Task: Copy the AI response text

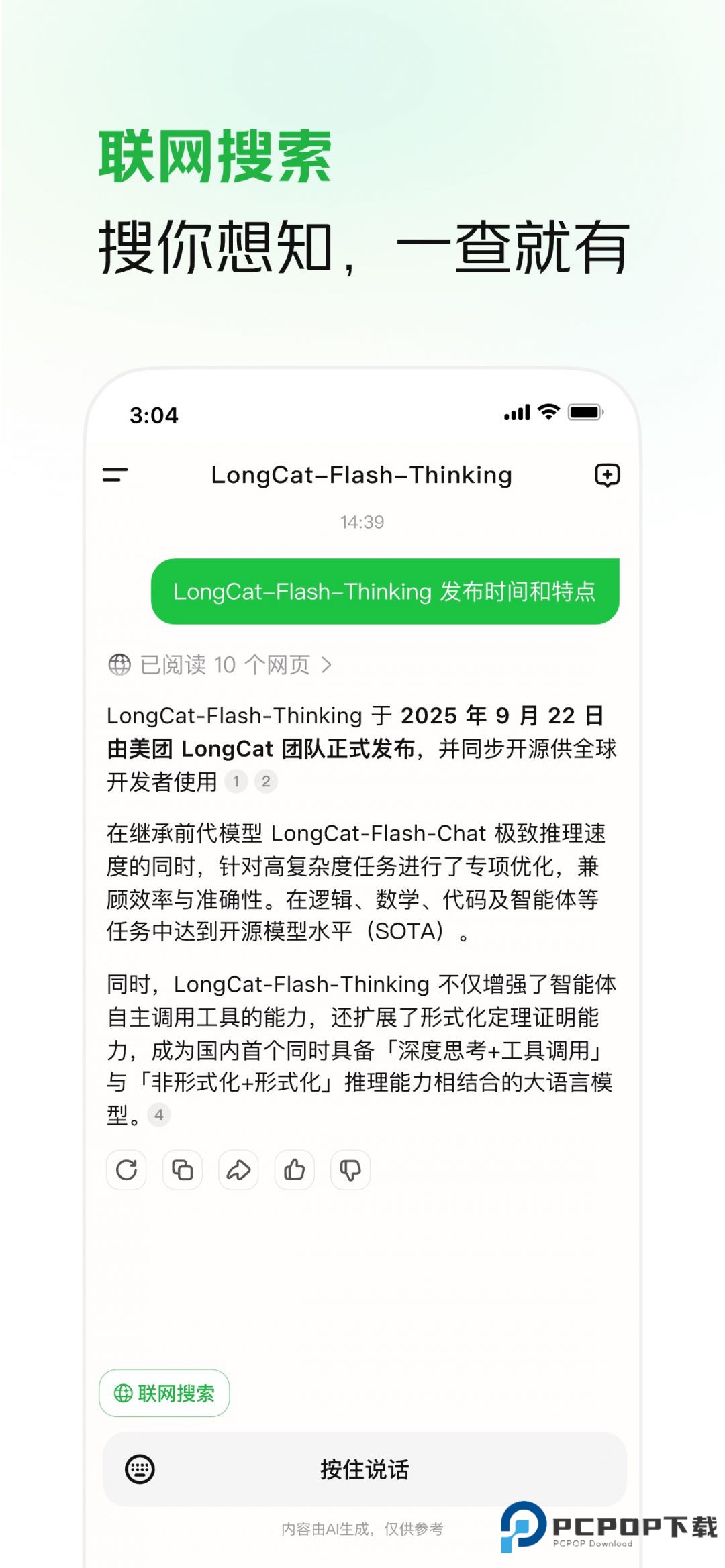Action: [x=183, y=1169]
